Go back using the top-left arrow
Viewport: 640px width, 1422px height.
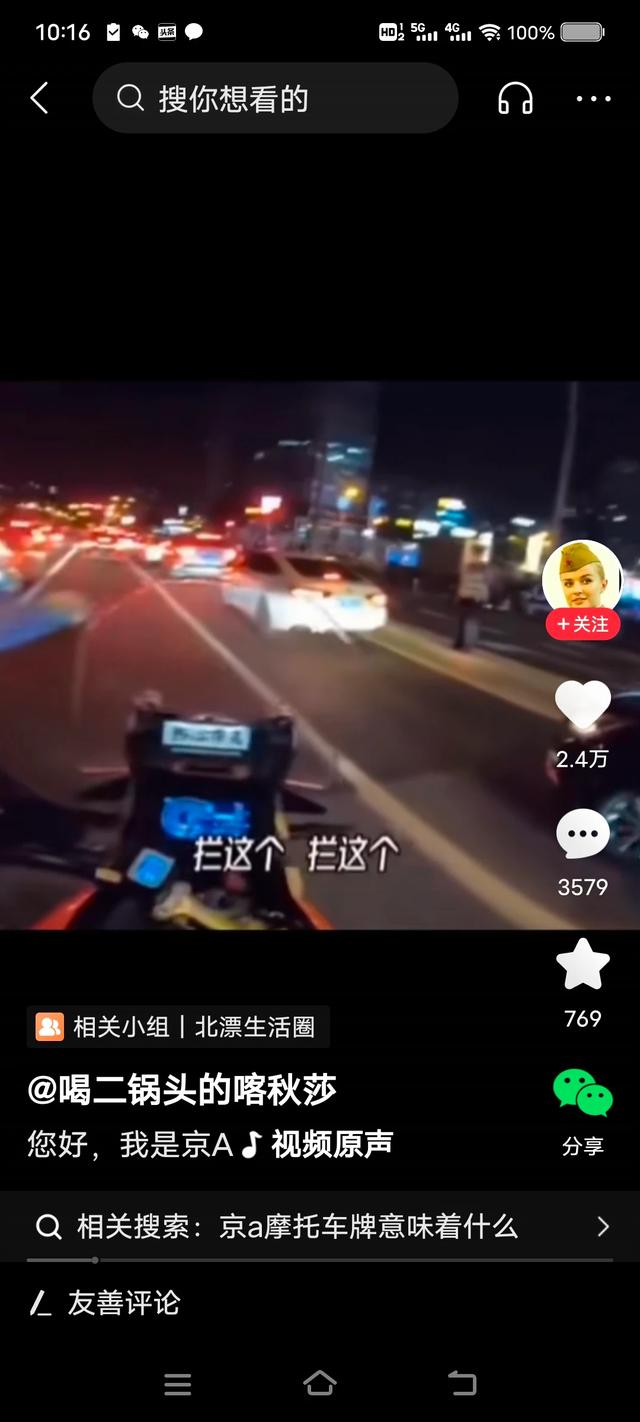click(40, 98)
